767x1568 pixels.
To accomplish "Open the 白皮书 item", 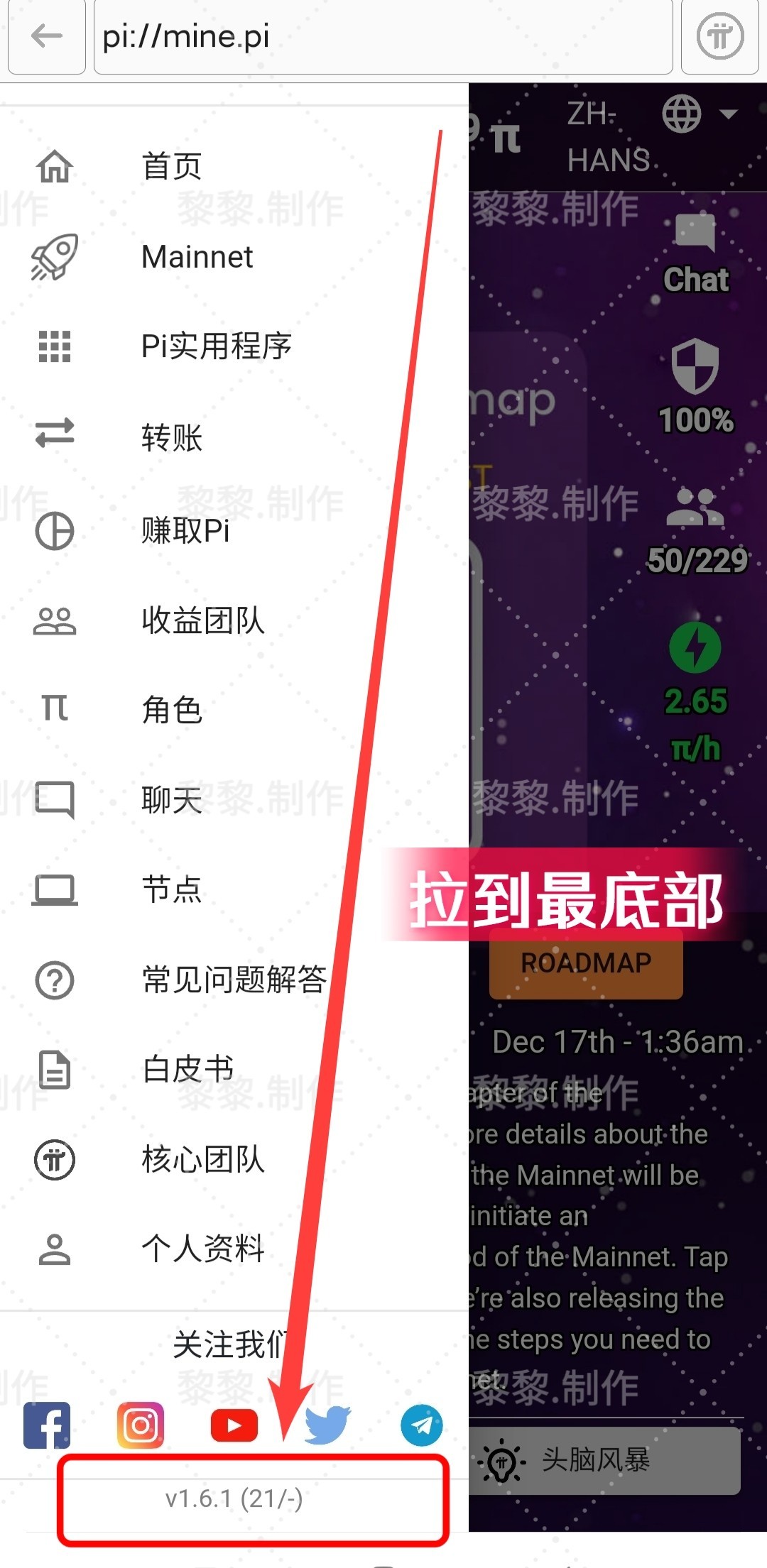I will point(187,1070).
